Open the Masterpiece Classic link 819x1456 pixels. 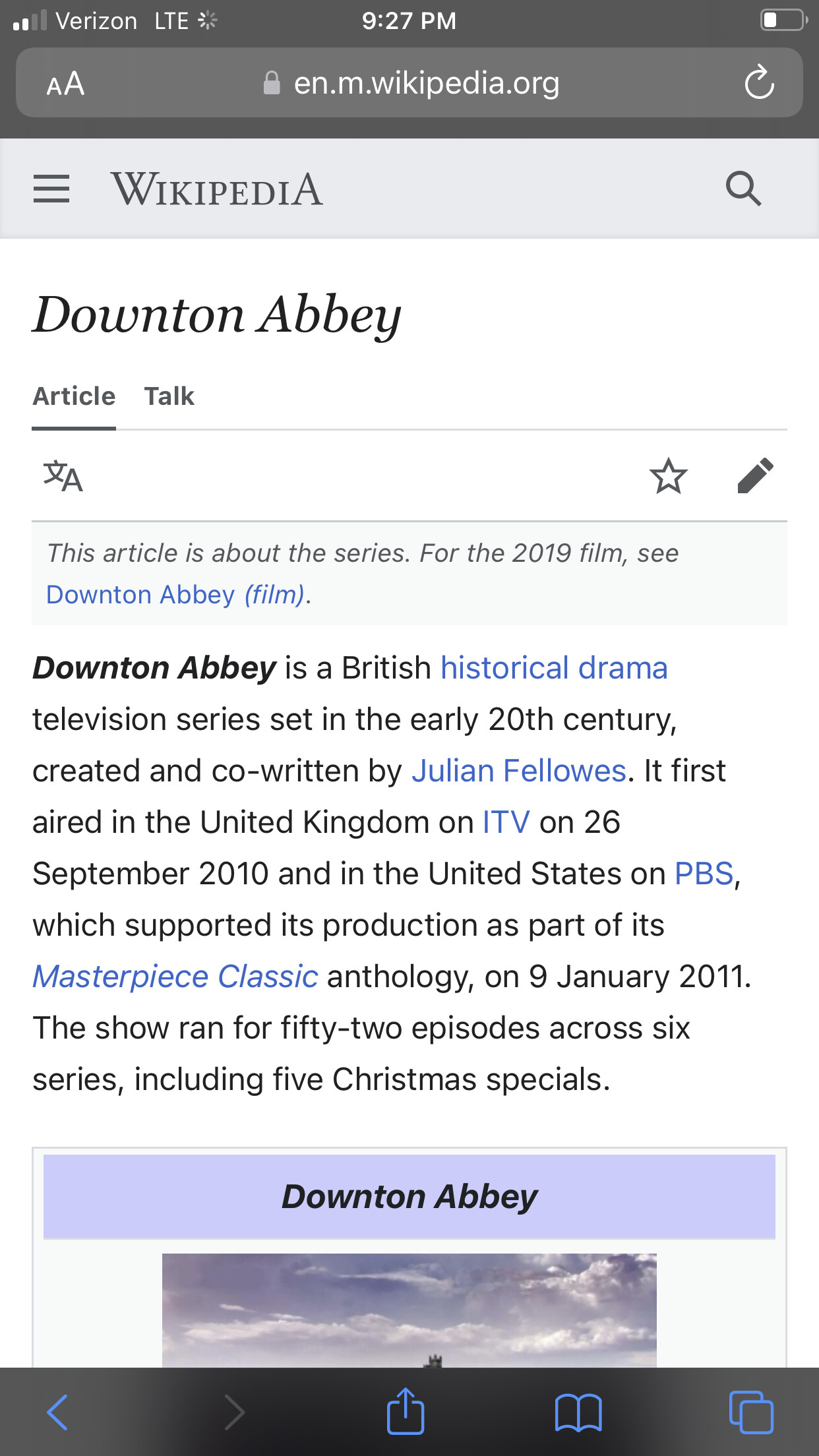click(x=175, y=977)
